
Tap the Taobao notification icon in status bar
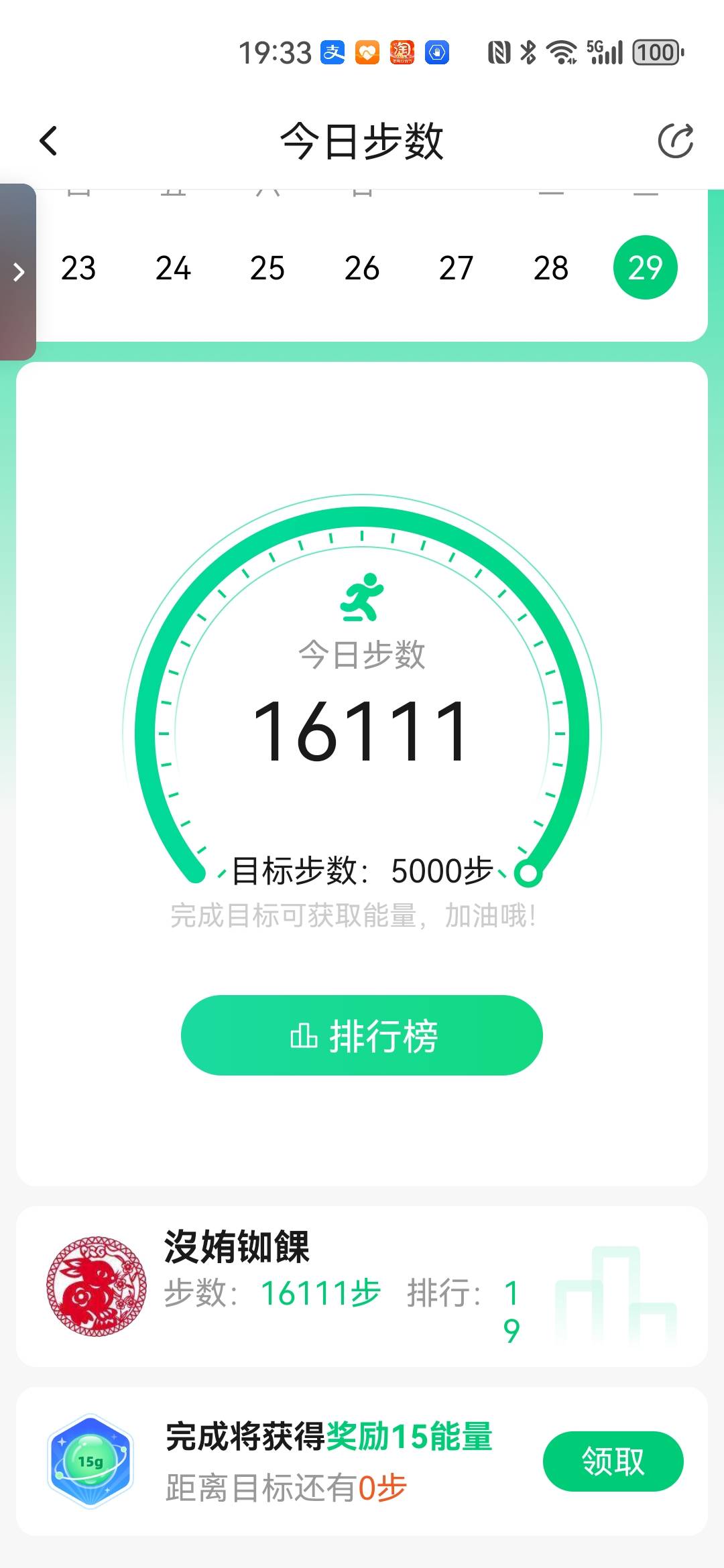[x=402, y=51]
